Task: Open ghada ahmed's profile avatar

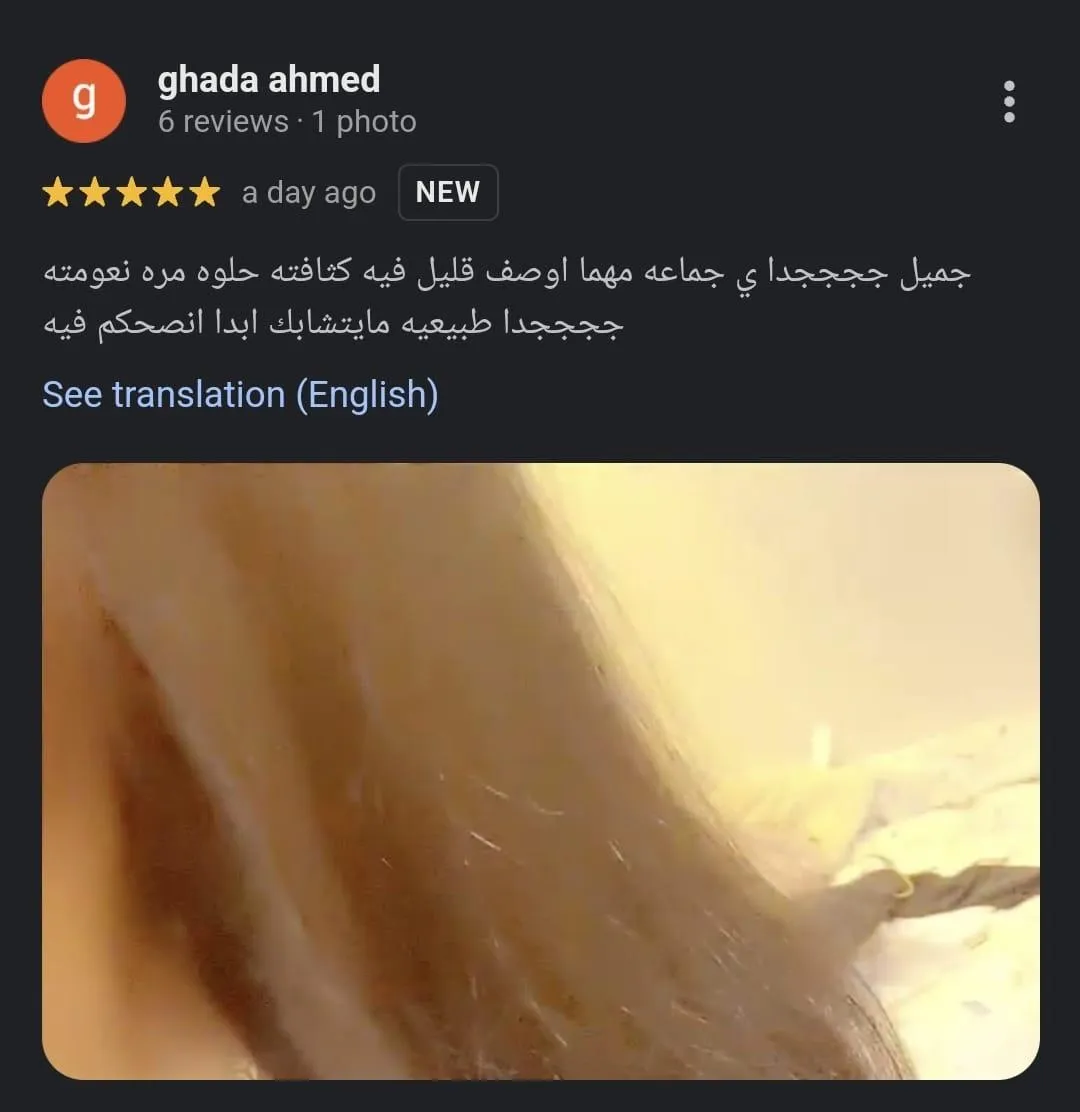Action: [84, 101]
